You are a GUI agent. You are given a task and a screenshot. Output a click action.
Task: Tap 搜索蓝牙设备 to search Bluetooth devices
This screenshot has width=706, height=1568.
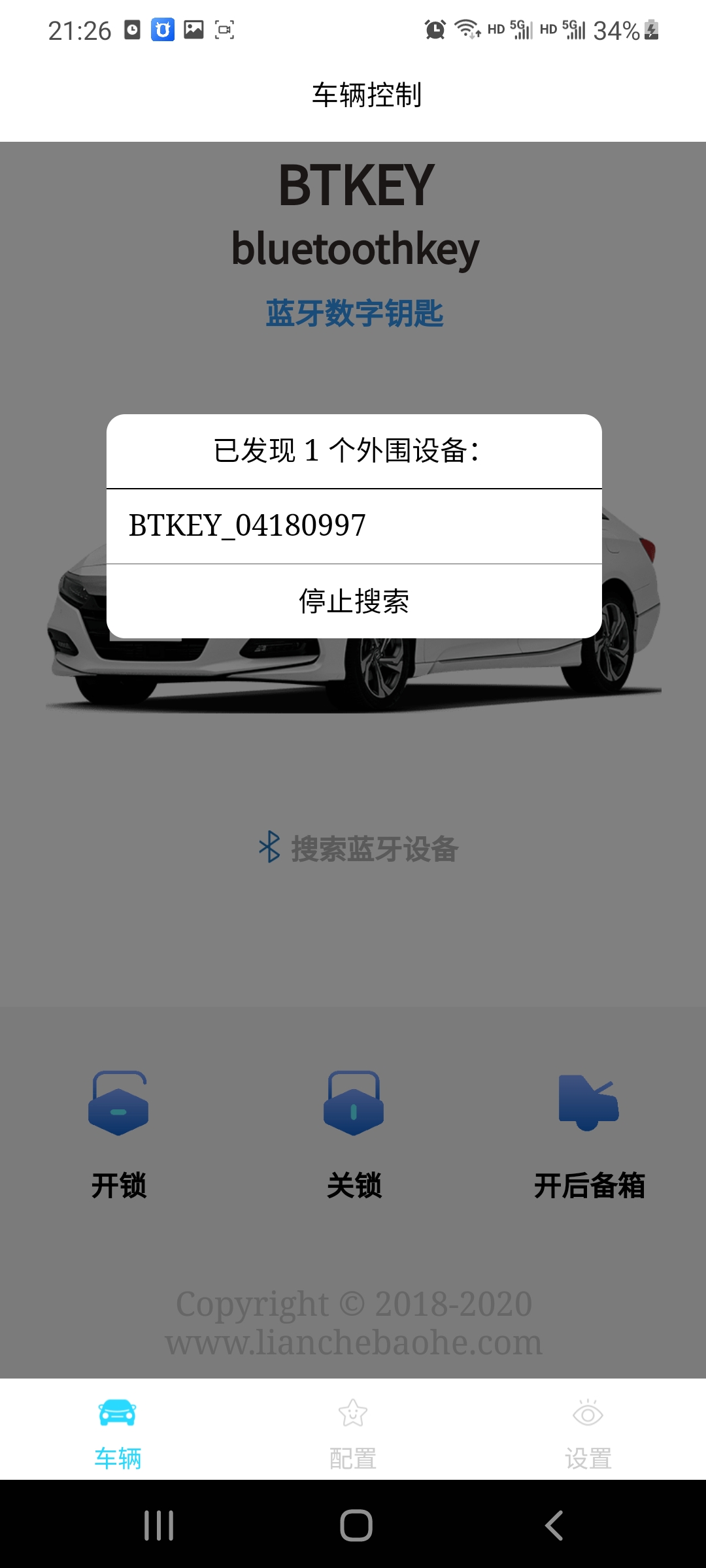coord(358,849)
